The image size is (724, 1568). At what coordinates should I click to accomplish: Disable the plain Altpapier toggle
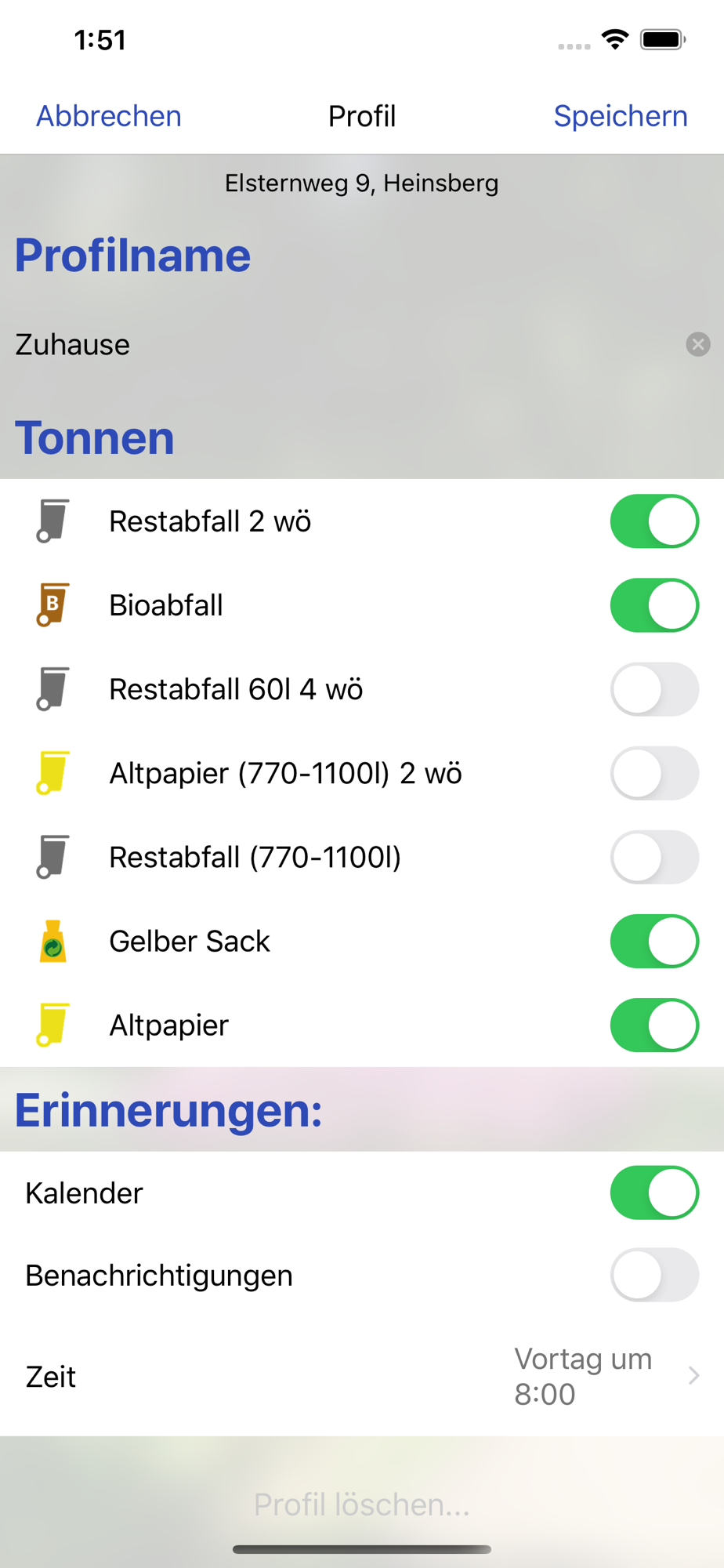tap(654, 1025)
